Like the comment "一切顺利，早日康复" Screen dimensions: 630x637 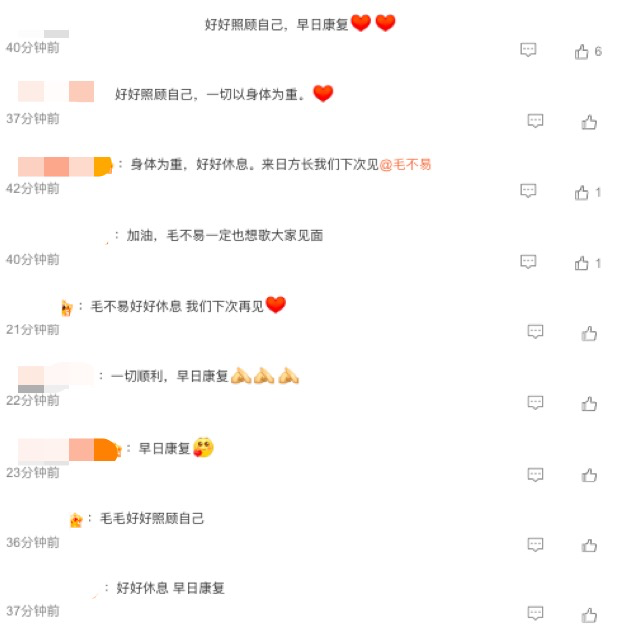(589, 404)
